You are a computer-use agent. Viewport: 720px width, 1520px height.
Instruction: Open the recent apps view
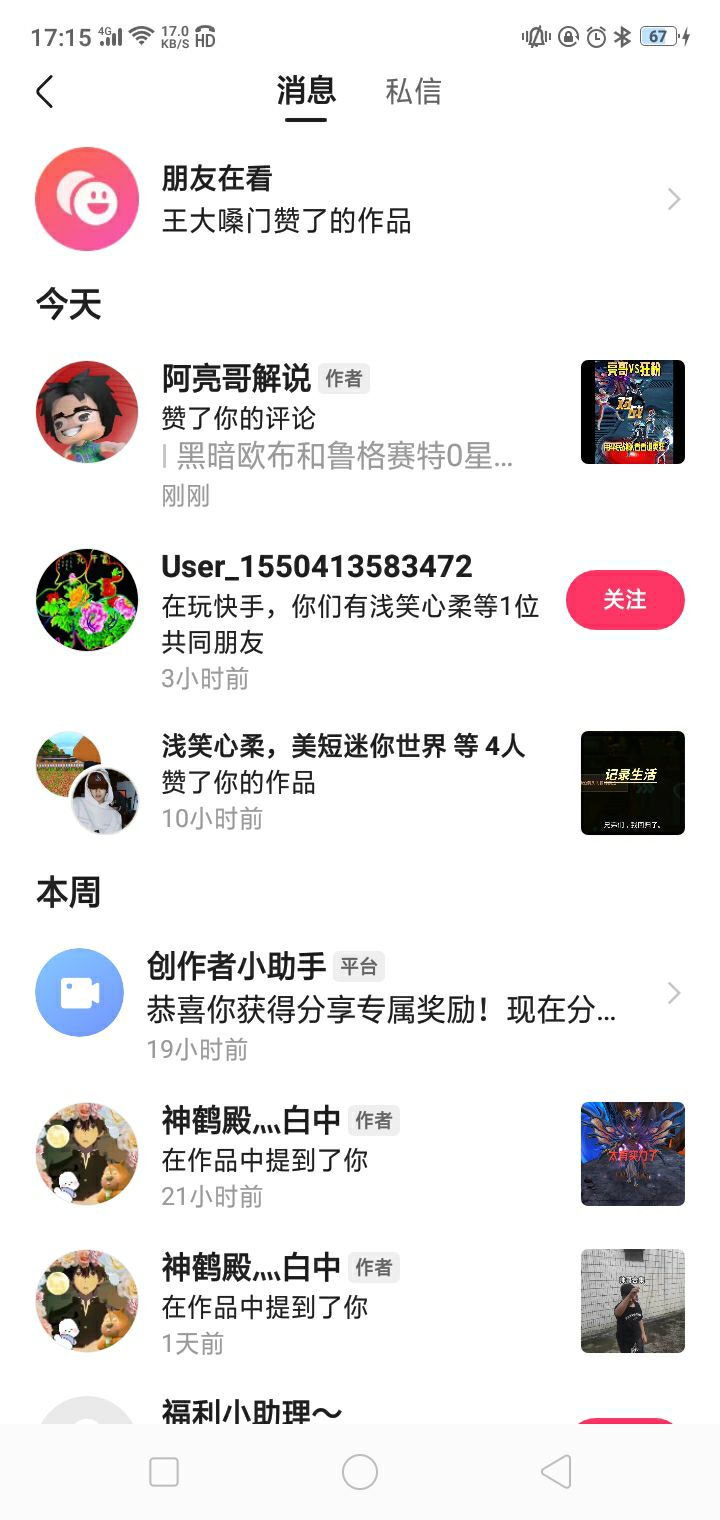point(164,1472)
